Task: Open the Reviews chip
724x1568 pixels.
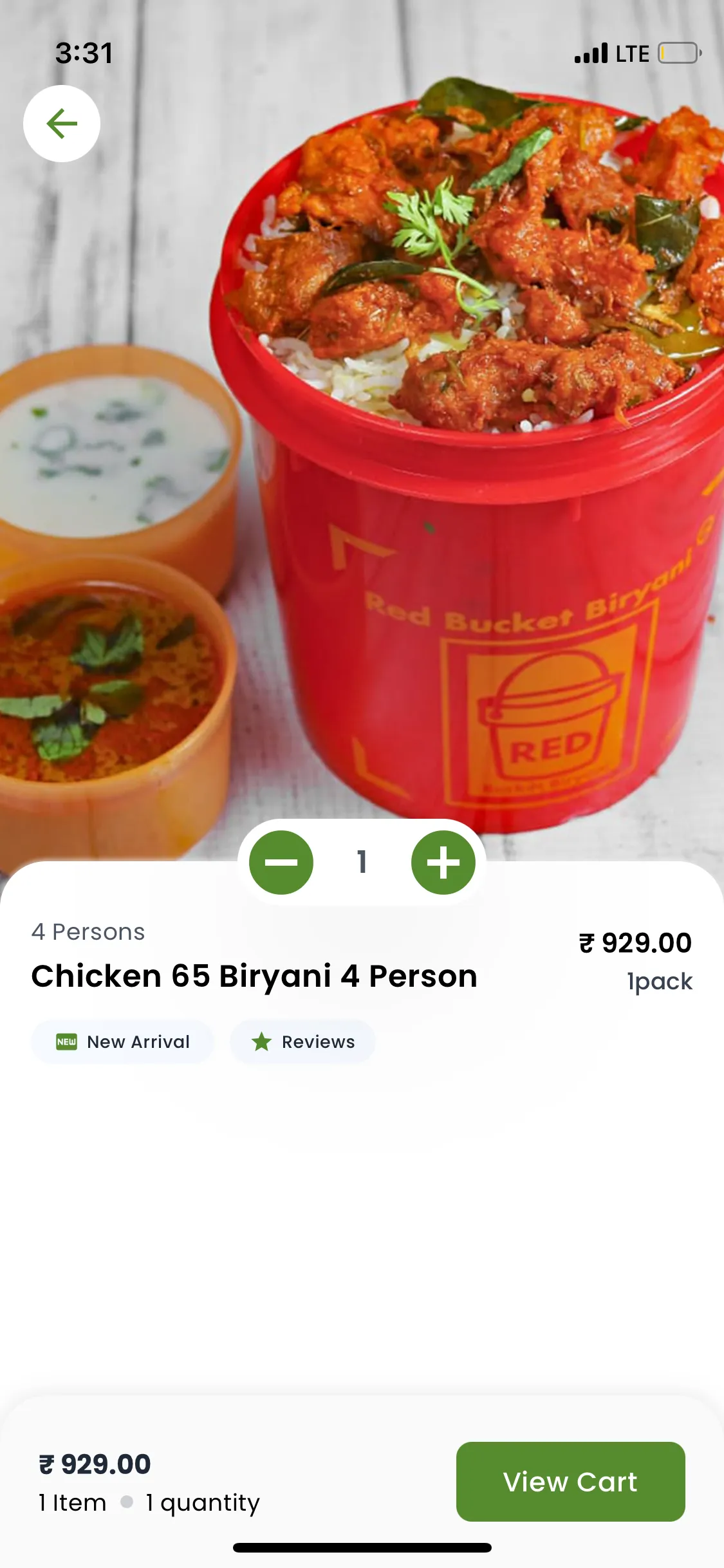Action: tap(302, 1041)
